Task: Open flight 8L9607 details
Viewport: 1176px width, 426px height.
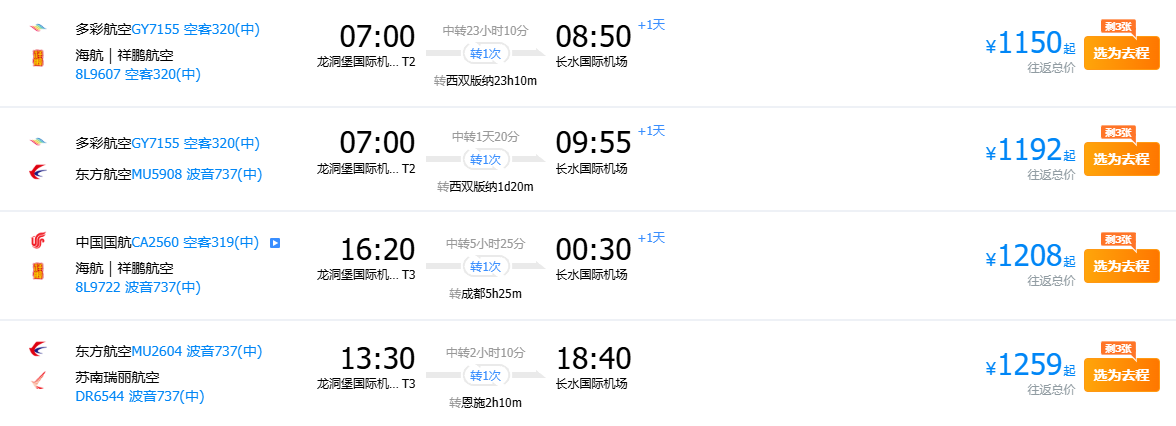Action: 98,74
